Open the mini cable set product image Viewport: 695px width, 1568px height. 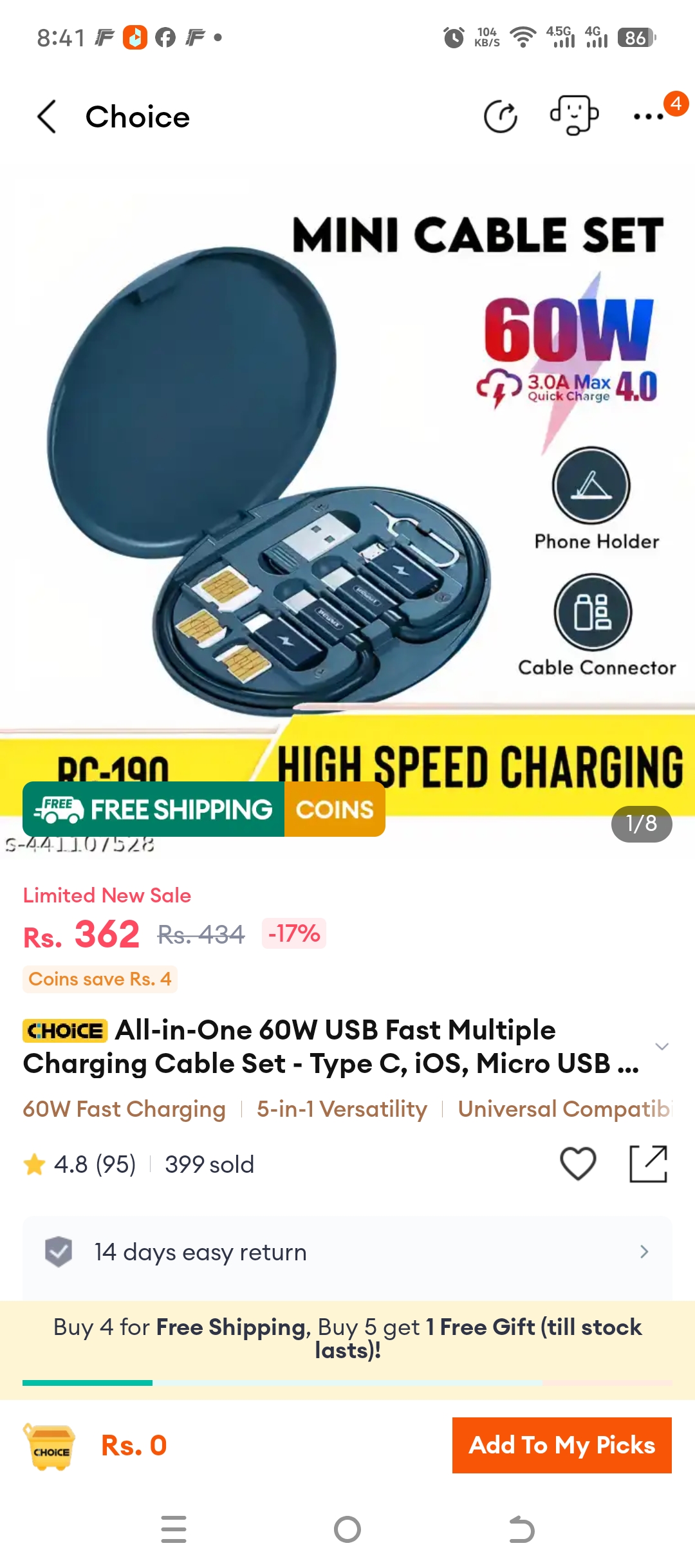[x=347, y=489]
